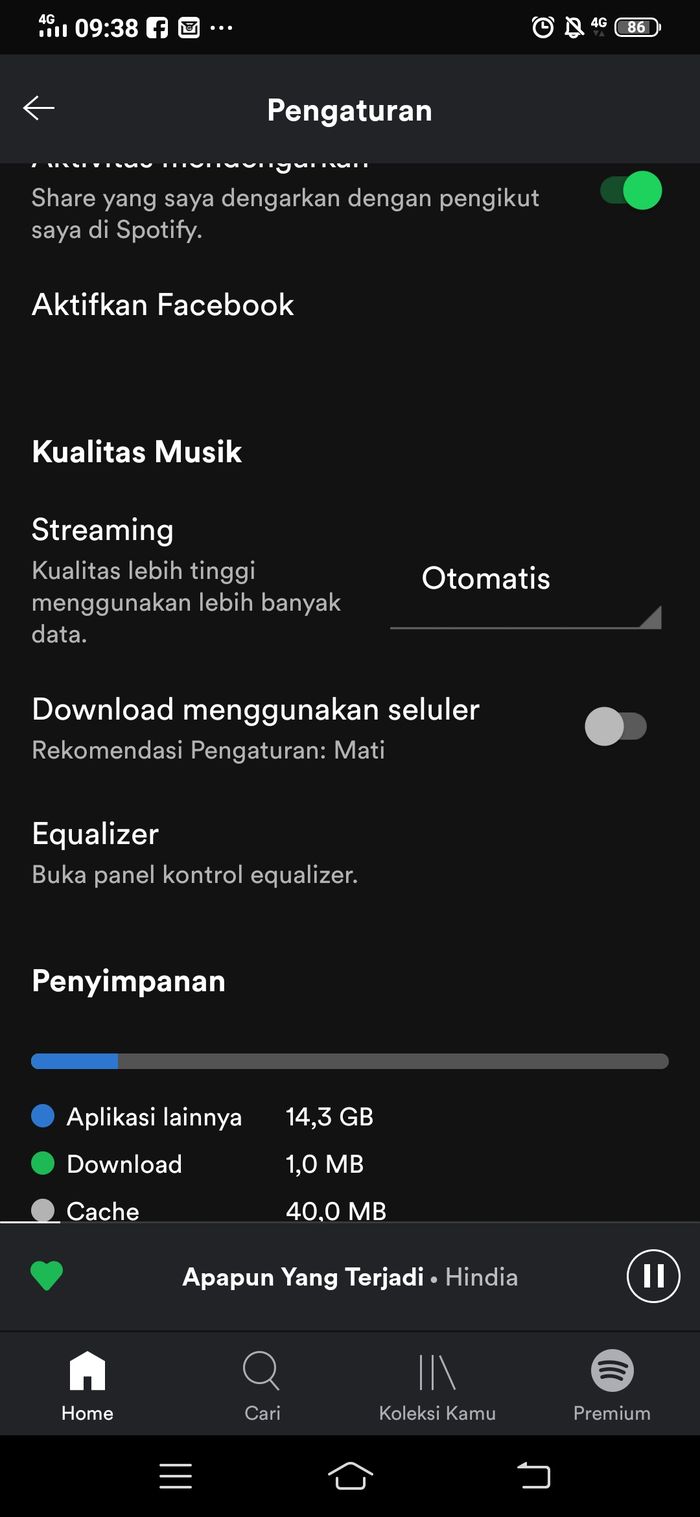Open the Koleksi Kamu tab

437,1385
